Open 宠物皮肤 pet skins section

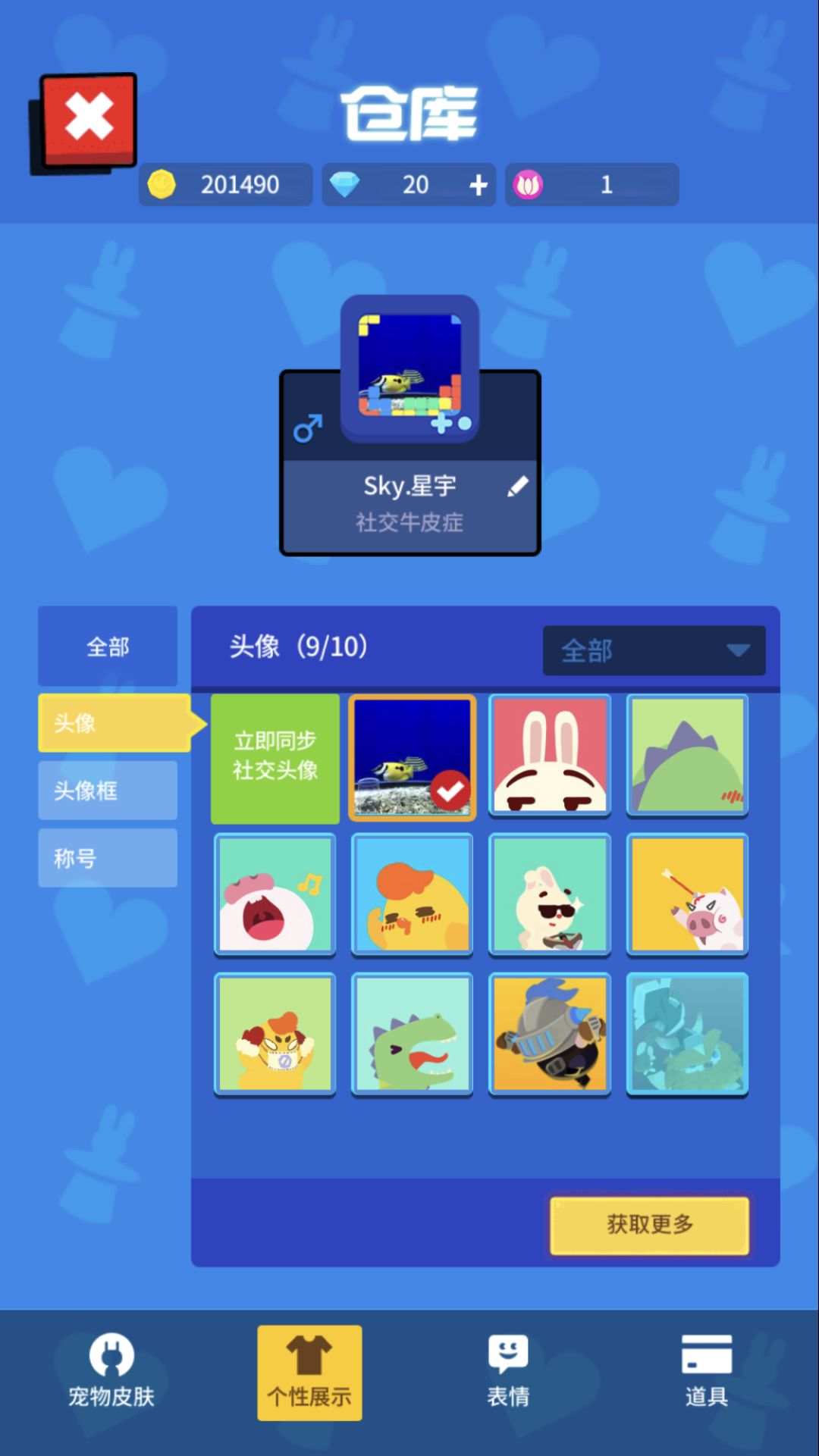(x=112, y=1372)
